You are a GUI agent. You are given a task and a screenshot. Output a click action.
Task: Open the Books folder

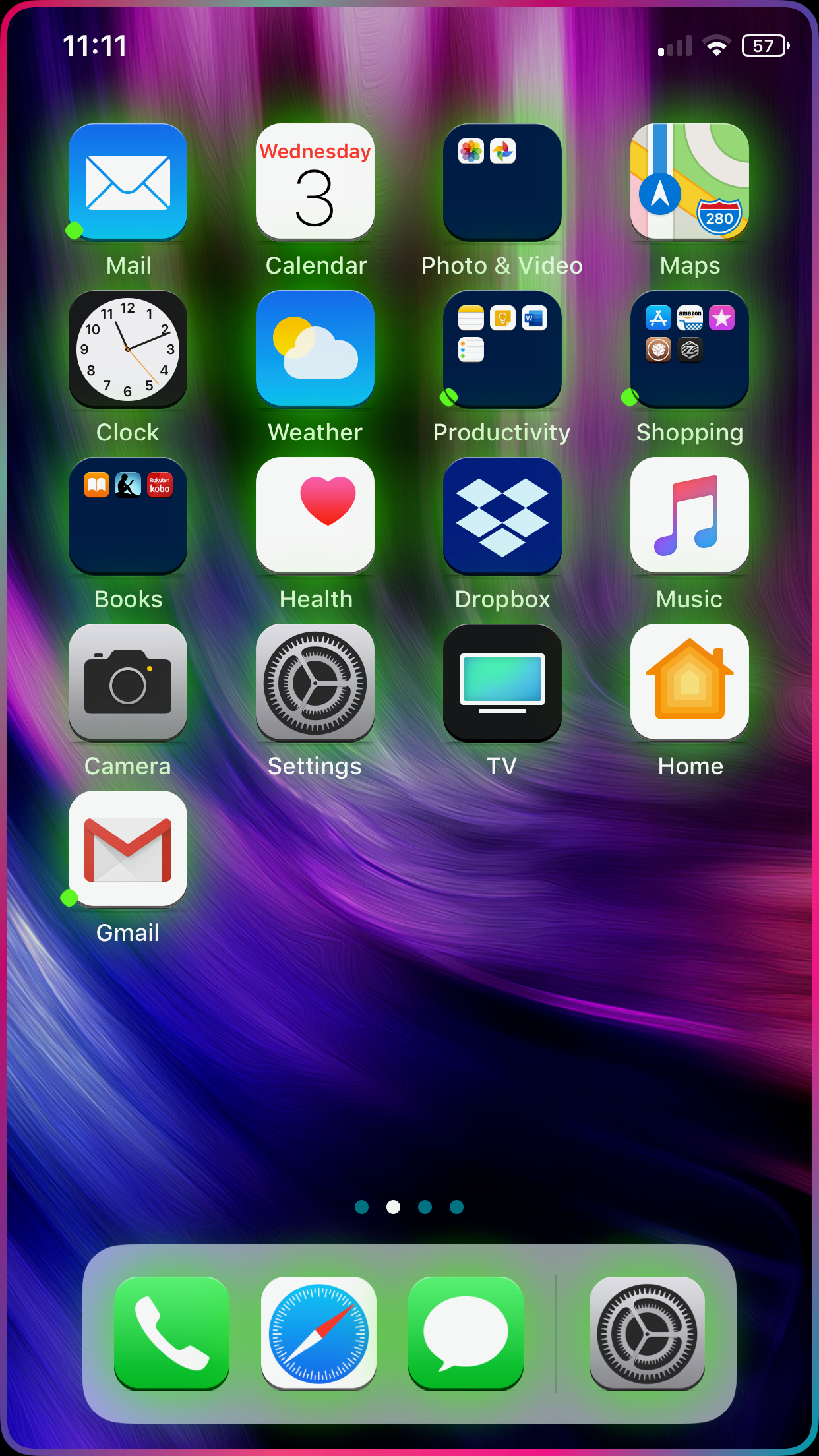[x=128, y=516]
